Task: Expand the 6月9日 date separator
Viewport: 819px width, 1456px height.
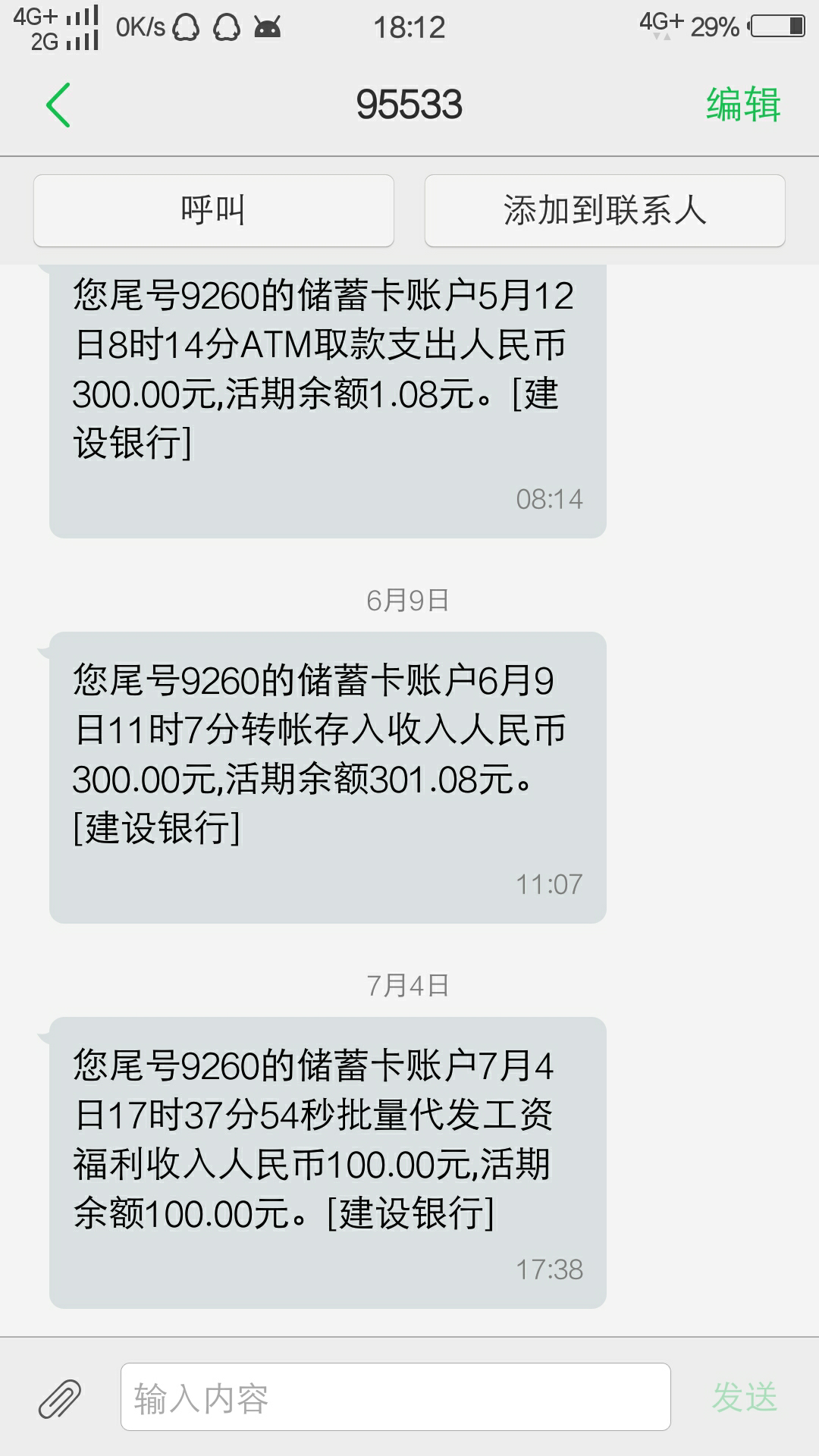Action: click(x=408, y=601)
